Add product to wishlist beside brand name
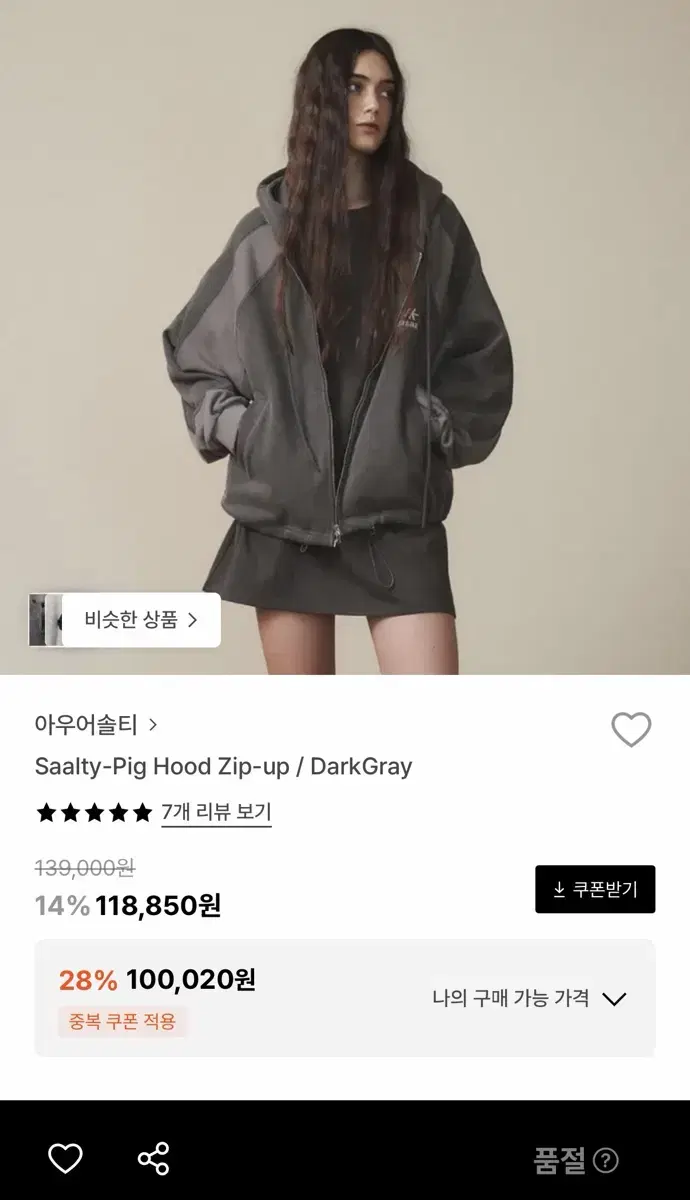Viewport: 690px width, 1200px height. coord(631,730)
